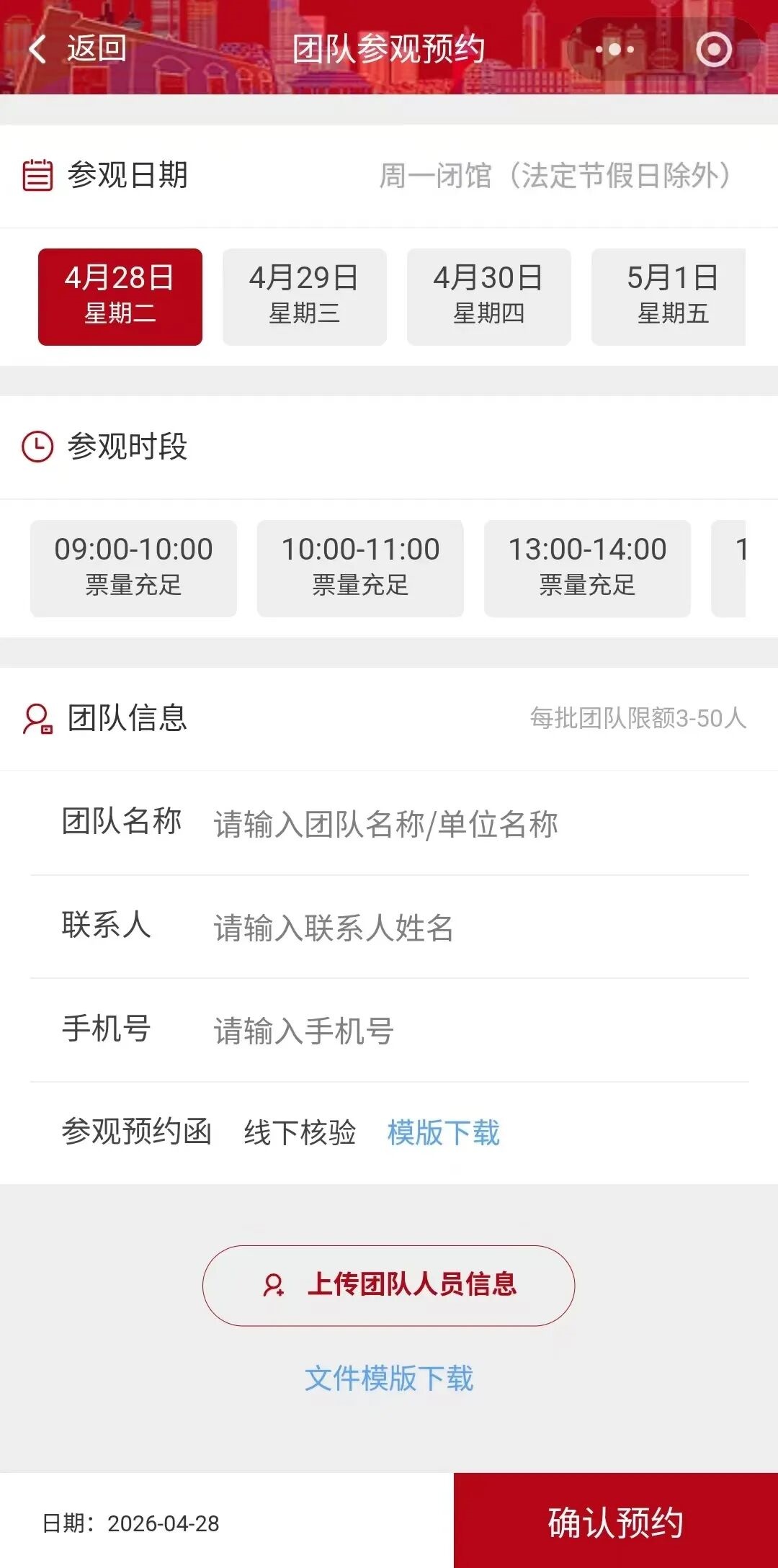This screenshot has height=1568, width=778.
Task: Select the 09:00-10:00 time slot
Action: pos(133,568)
